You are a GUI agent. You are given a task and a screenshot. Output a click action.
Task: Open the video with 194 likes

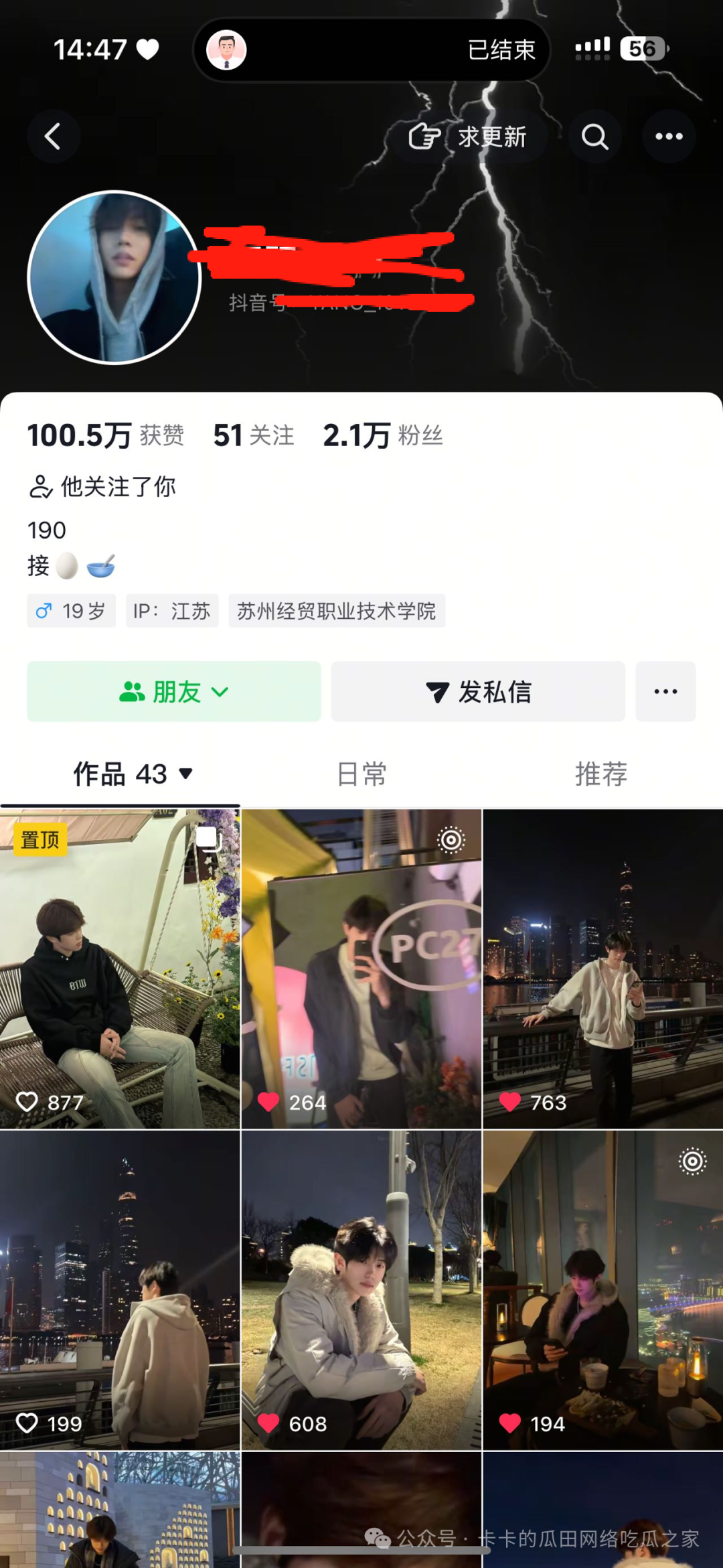tap(602, 1290)
